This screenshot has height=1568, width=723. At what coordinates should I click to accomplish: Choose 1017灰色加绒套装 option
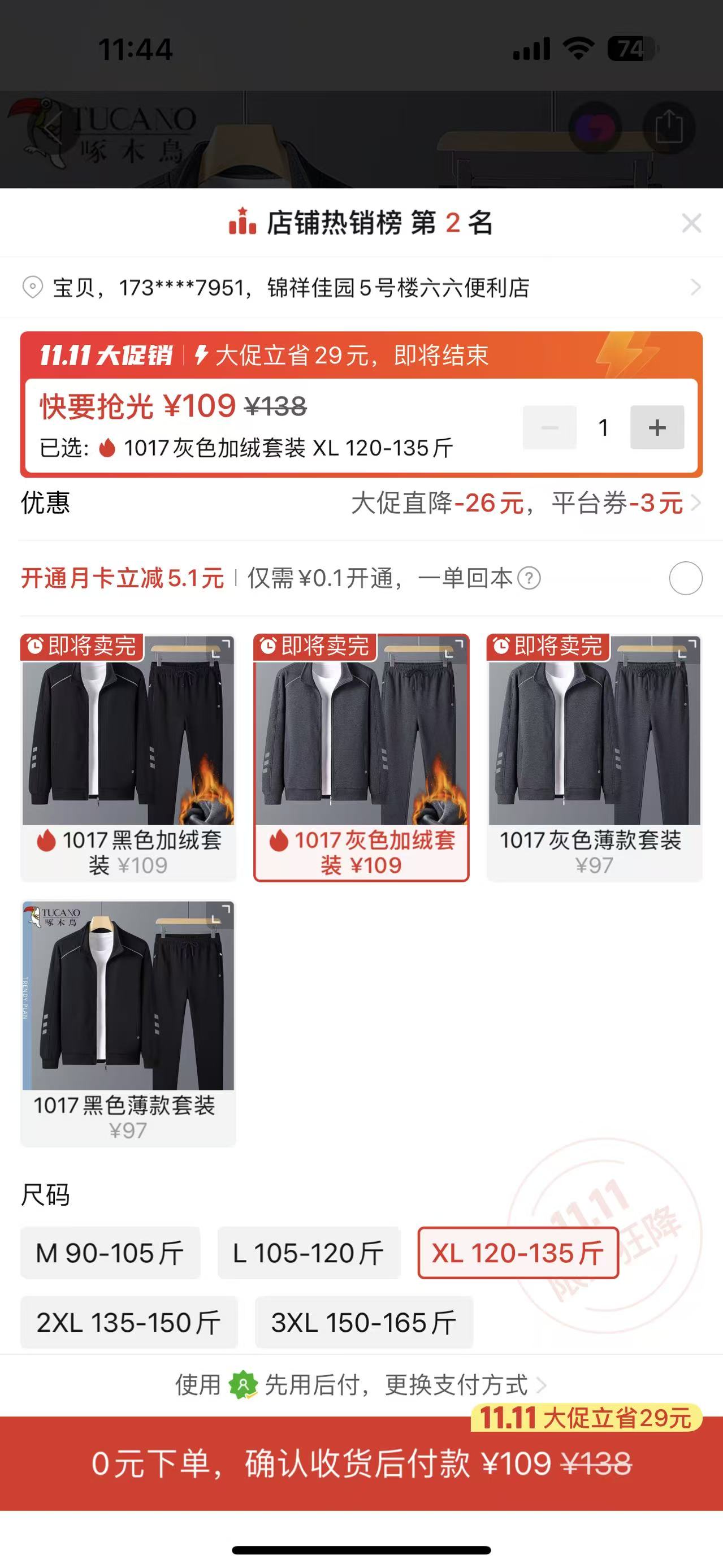(x=362, y=758)
